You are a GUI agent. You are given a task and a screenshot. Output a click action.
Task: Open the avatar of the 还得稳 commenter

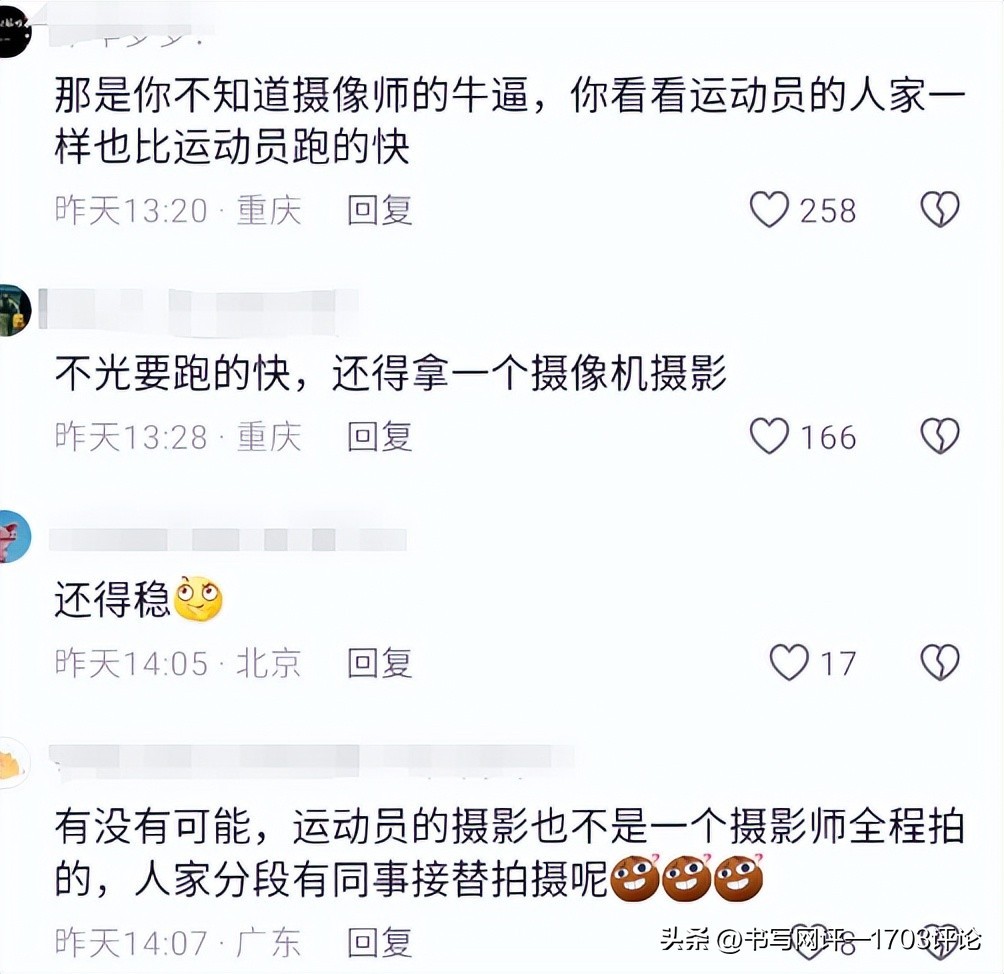click(x=12, y=537)
